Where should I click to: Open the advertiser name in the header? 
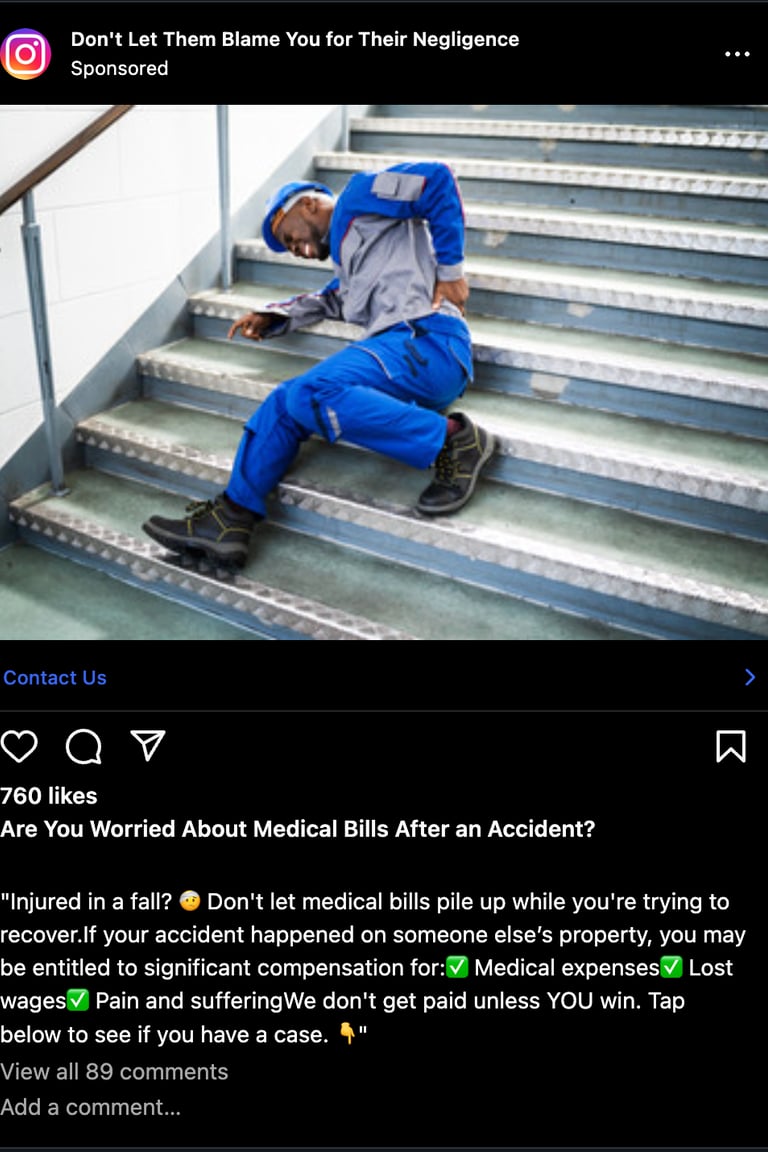coord(295,39)
